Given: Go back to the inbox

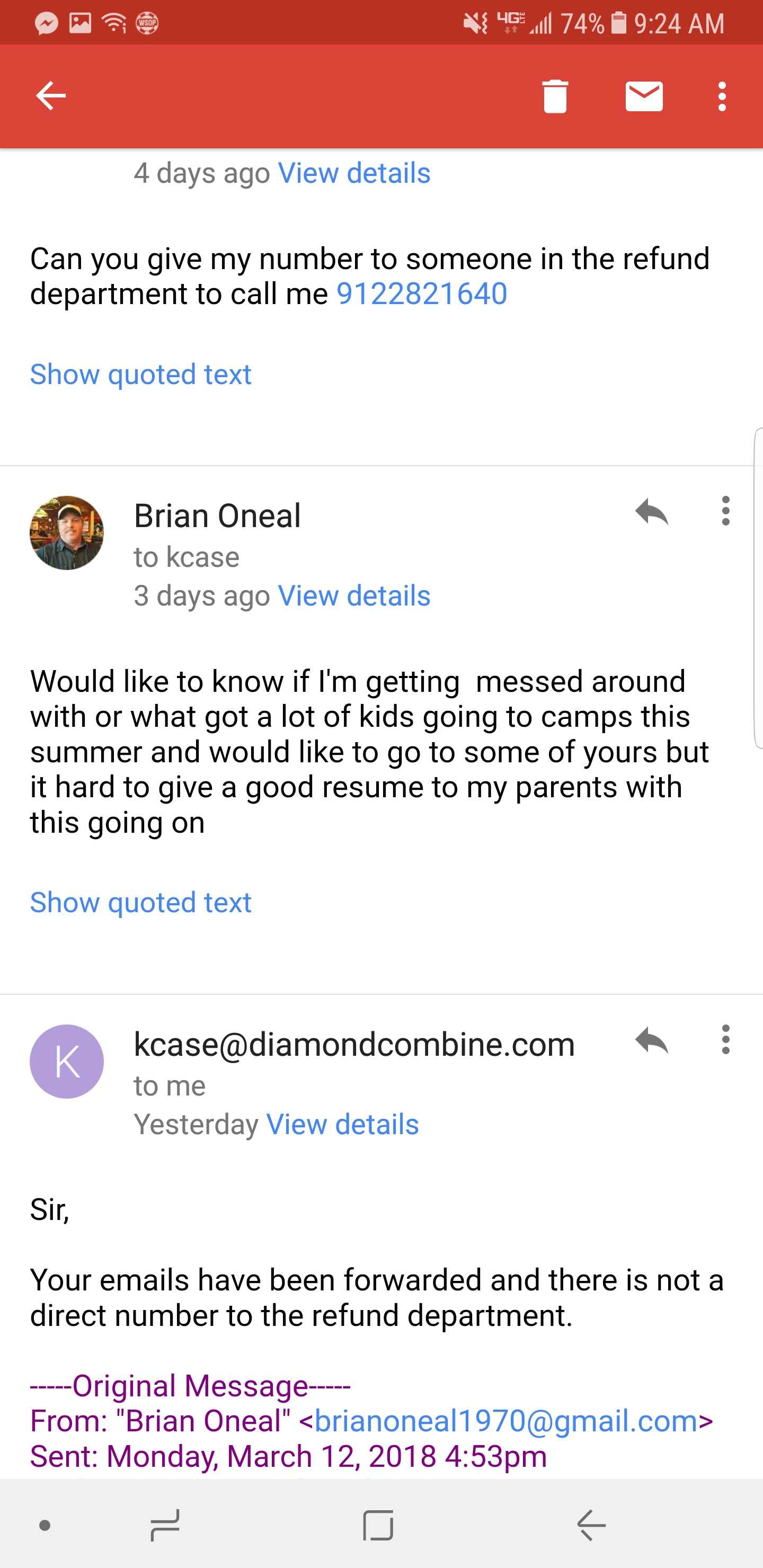Looking at the screenshot, I should (50, 95).
